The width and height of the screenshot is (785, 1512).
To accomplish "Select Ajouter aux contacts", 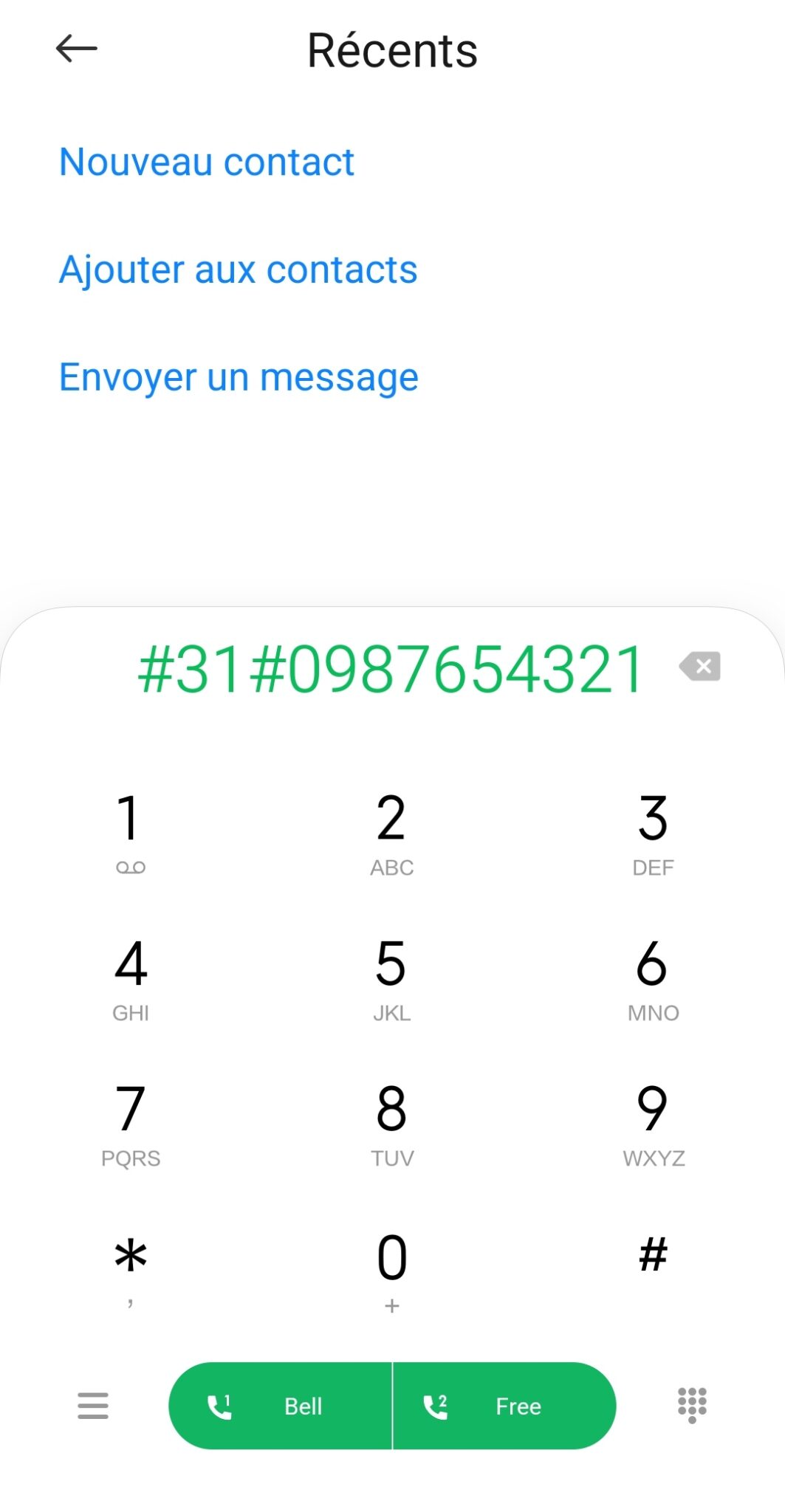I will pyautogui.click(x=238, y=269).
